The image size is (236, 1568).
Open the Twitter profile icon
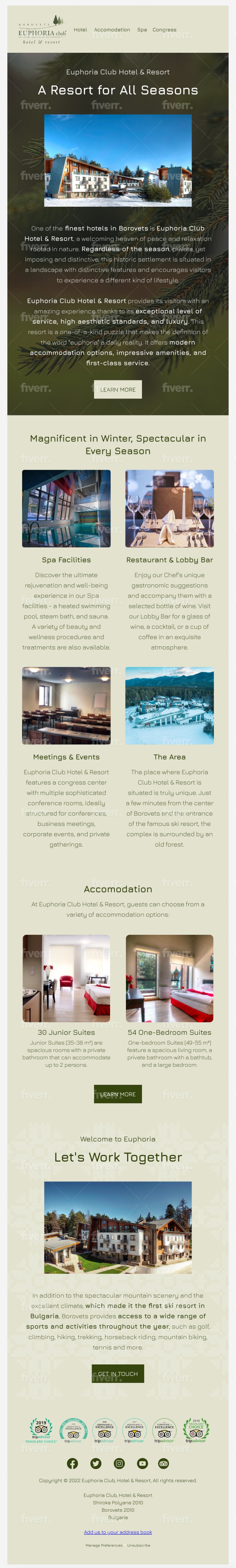[95, 1463]
